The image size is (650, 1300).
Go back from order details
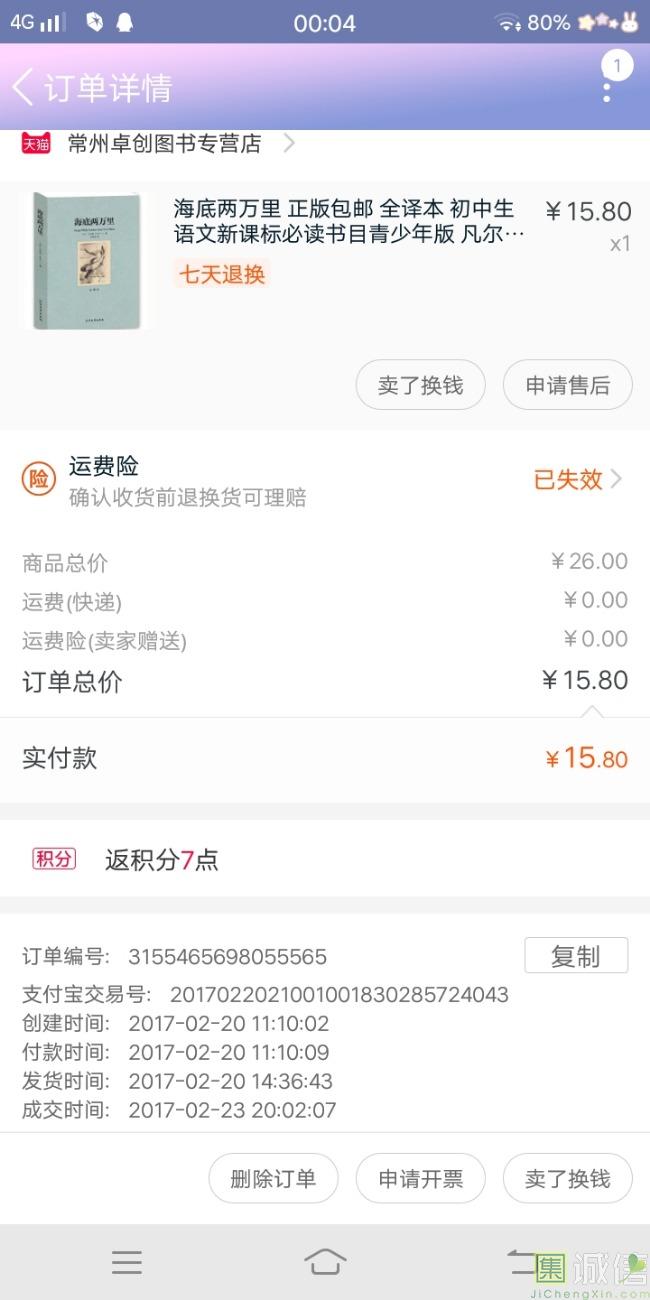(24, 88)
